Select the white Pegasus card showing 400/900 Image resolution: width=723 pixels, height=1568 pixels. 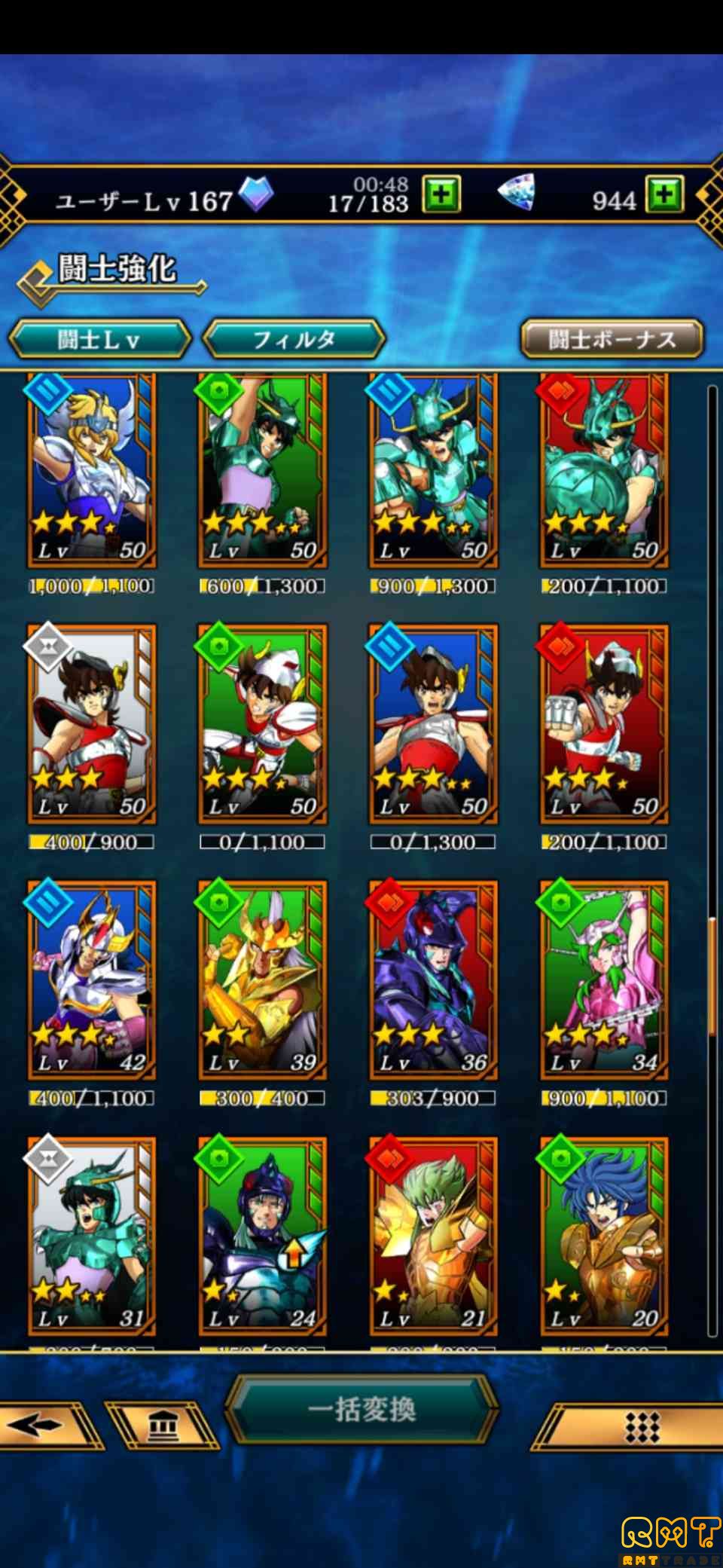tap(91, 723)
